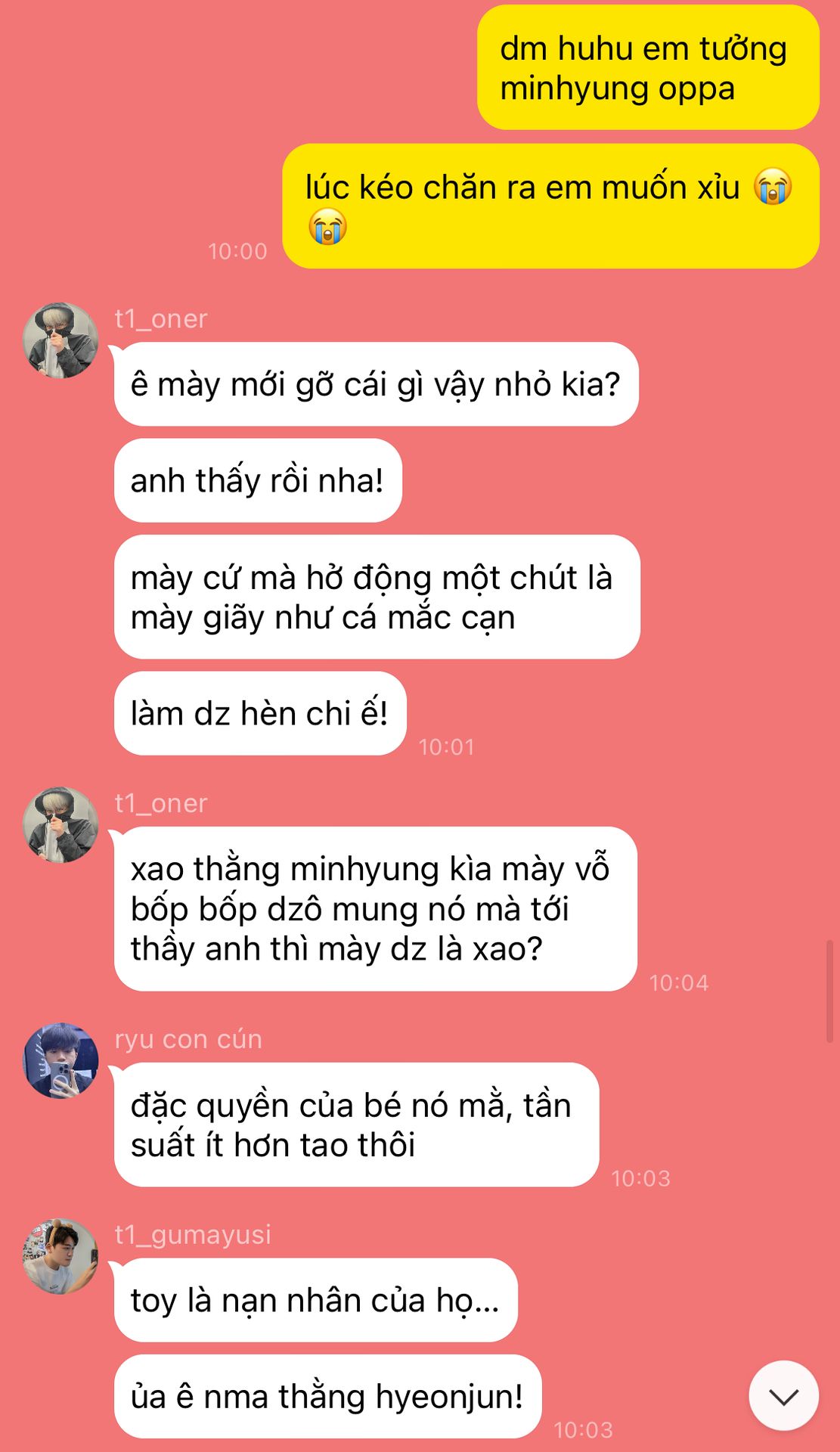Jump to latest messages with down-arrow button
This screenshot has height=1452, width=840.
click(783, 1396)
